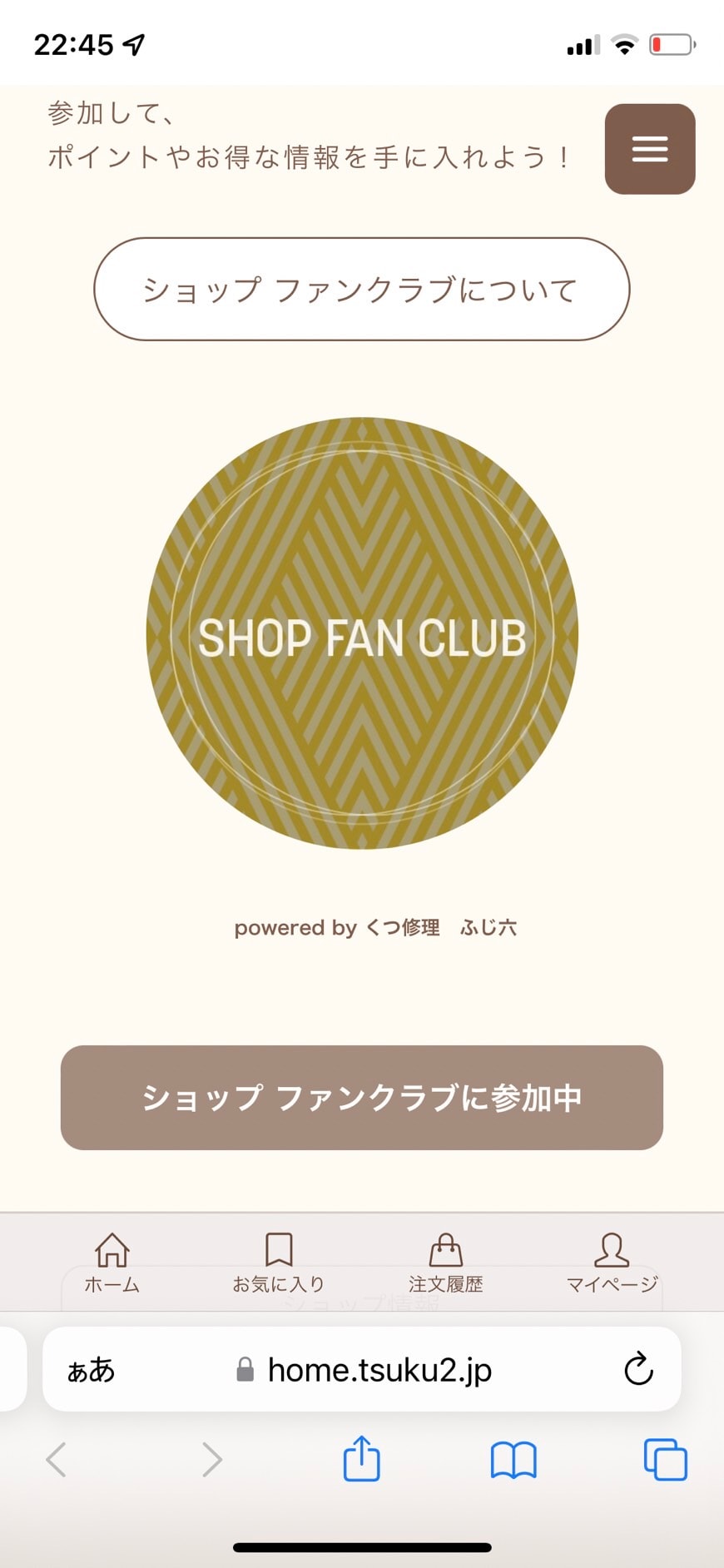Open the 注文履歴 tab
The image size is (724, 1568).
(x=445, y=1263)
